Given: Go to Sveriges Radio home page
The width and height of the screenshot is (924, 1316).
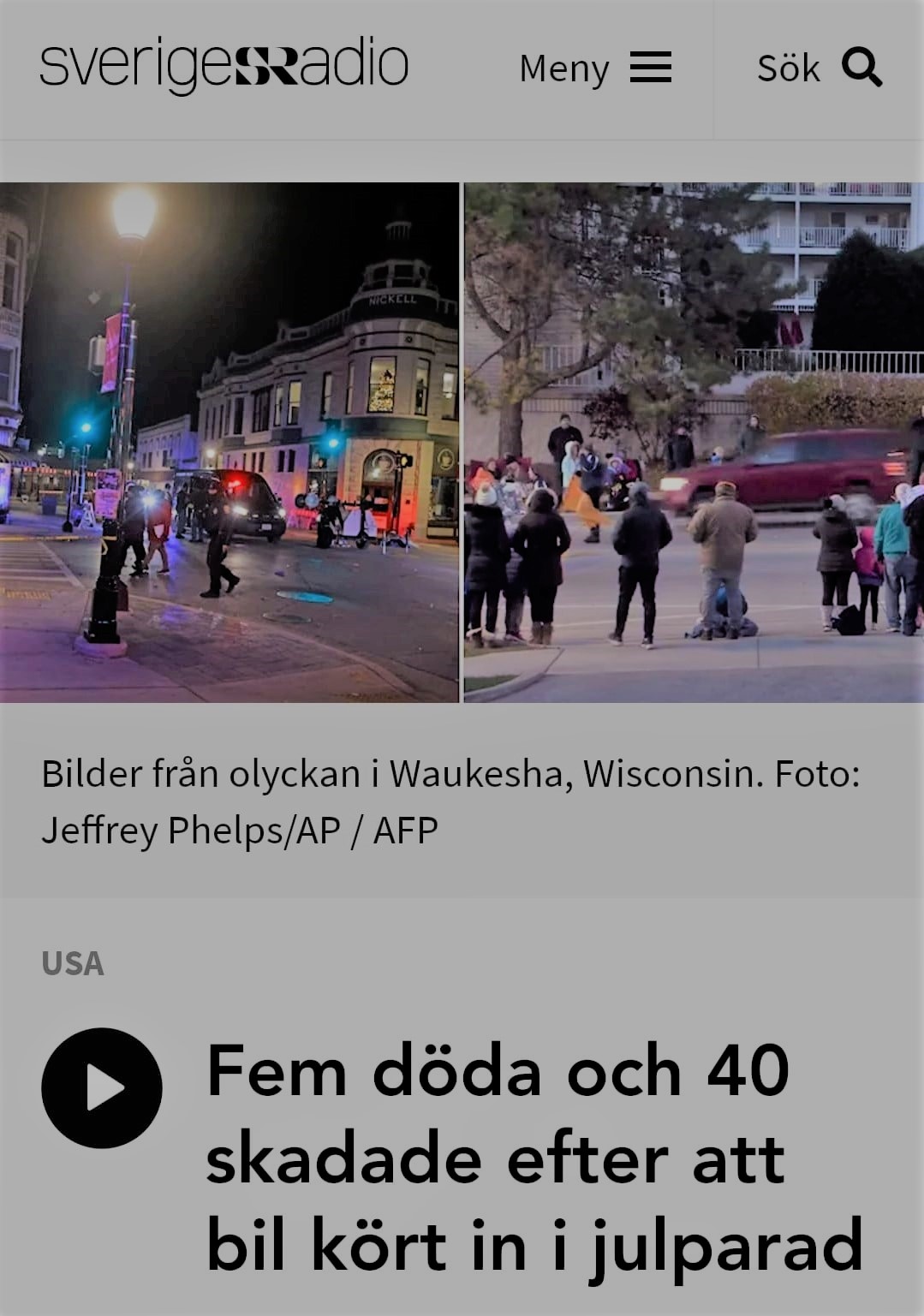Looking at the screenshot, I should point(224,65).
